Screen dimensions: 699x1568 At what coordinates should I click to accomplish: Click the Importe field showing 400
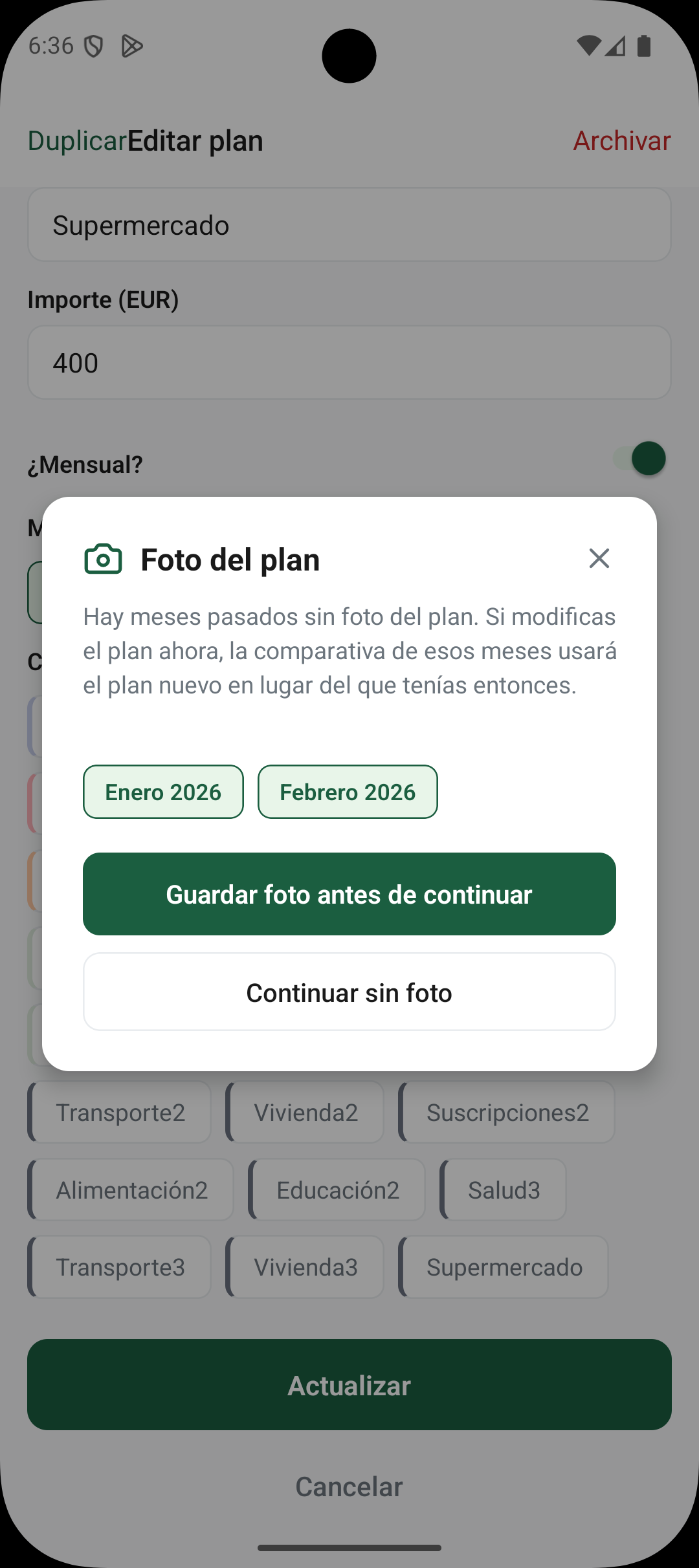[x=349, y=362]
